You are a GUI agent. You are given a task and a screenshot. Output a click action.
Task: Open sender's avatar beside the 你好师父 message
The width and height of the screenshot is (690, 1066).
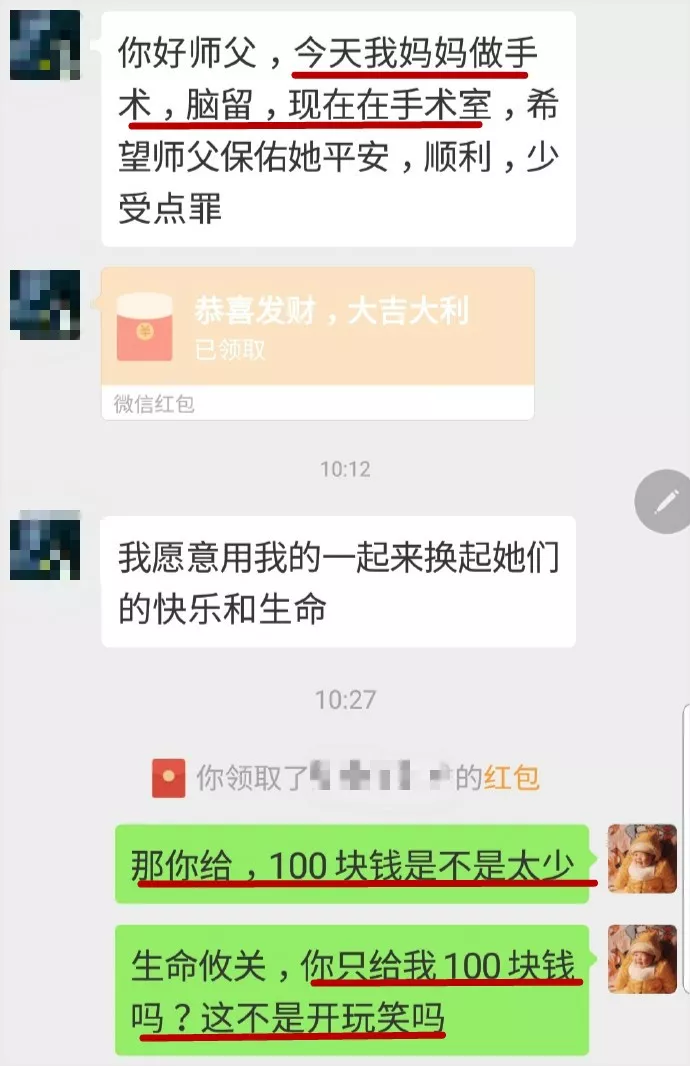click(45, 46)
